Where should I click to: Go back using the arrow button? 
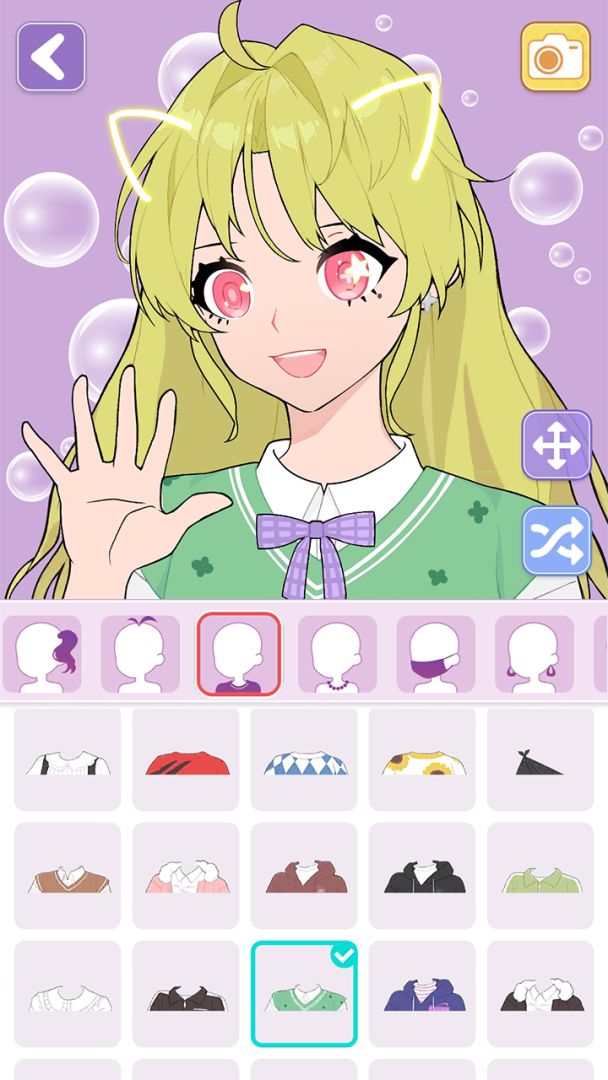click(51, 57)
